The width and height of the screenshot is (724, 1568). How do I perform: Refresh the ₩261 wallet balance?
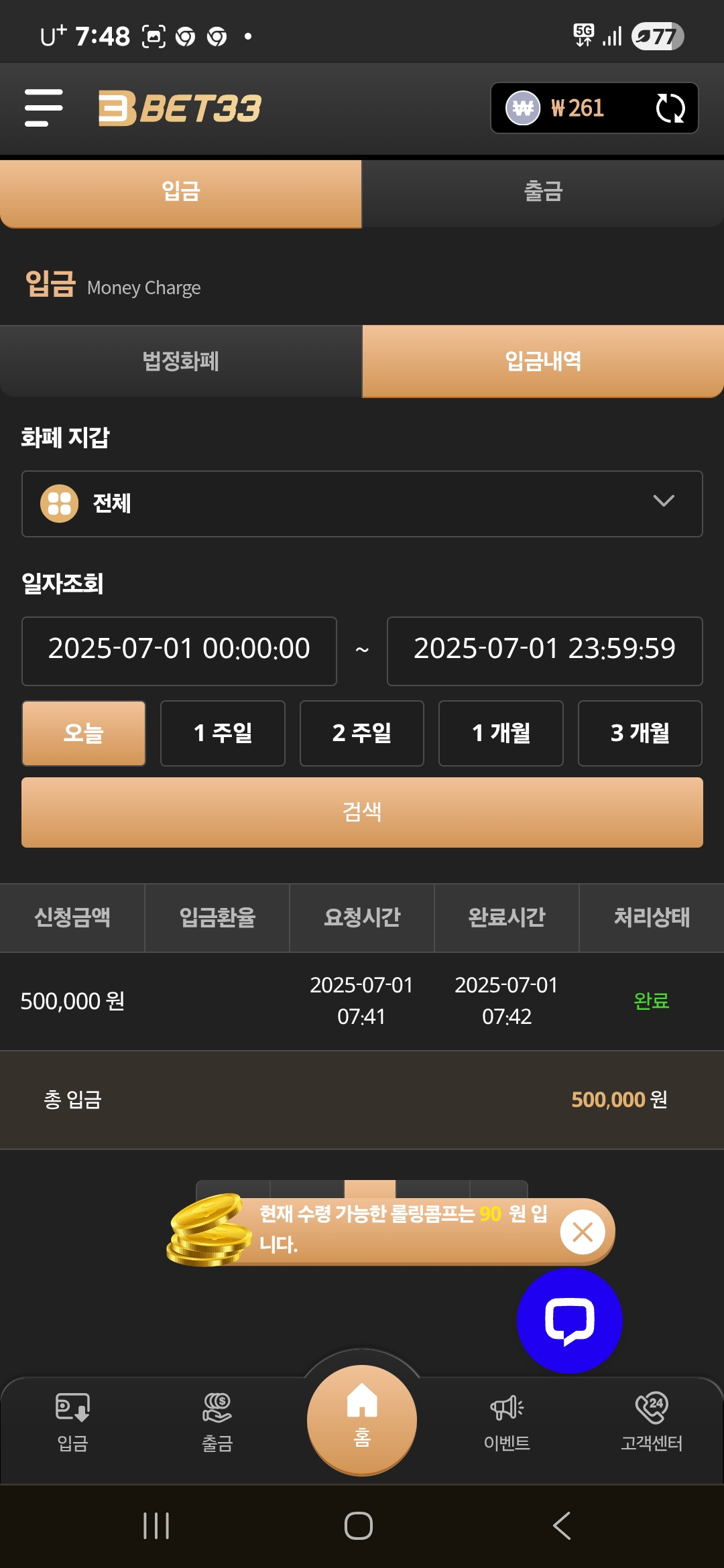670,108
